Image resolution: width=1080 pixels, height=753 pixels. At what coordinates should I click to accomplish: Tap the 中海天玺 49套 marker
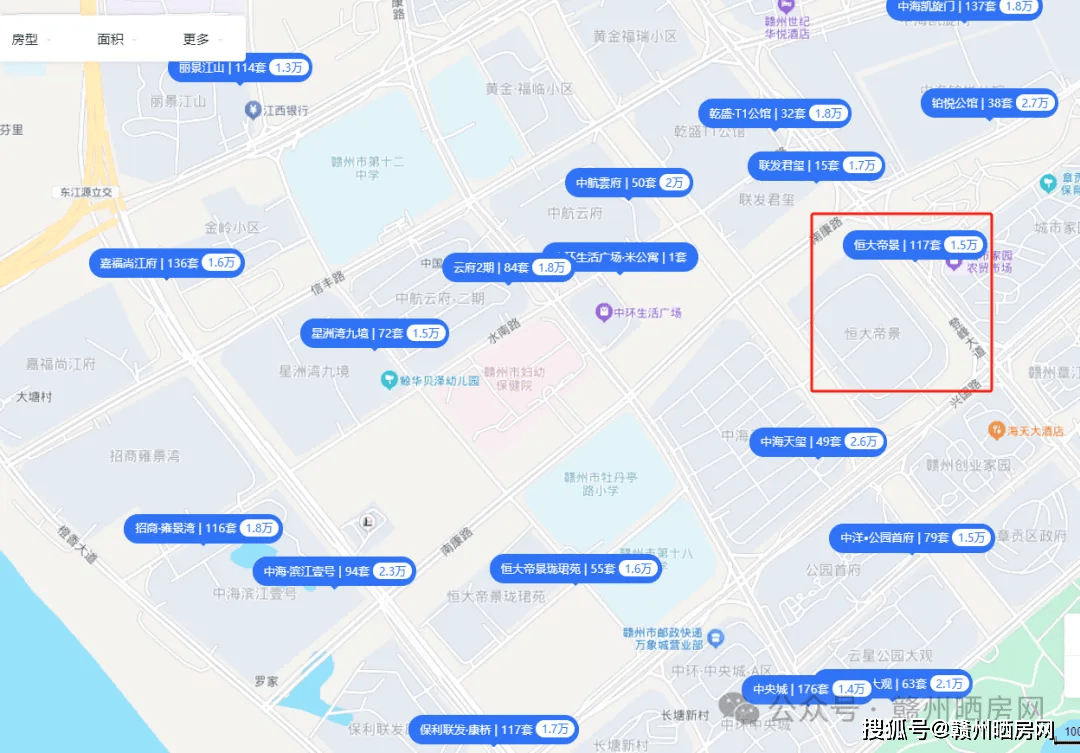tap(818, 441)
